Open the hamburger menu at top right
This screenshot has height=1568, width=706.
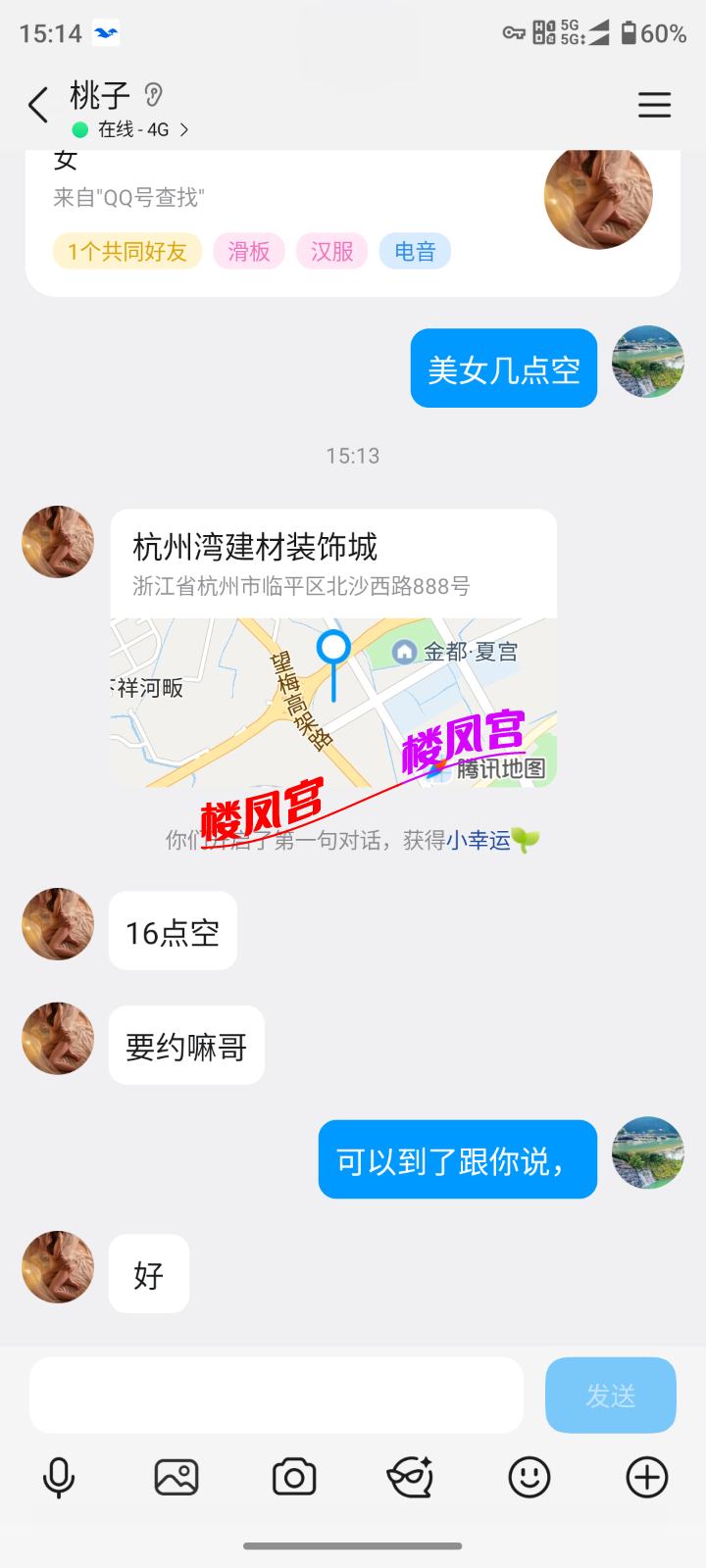[654, 105]
